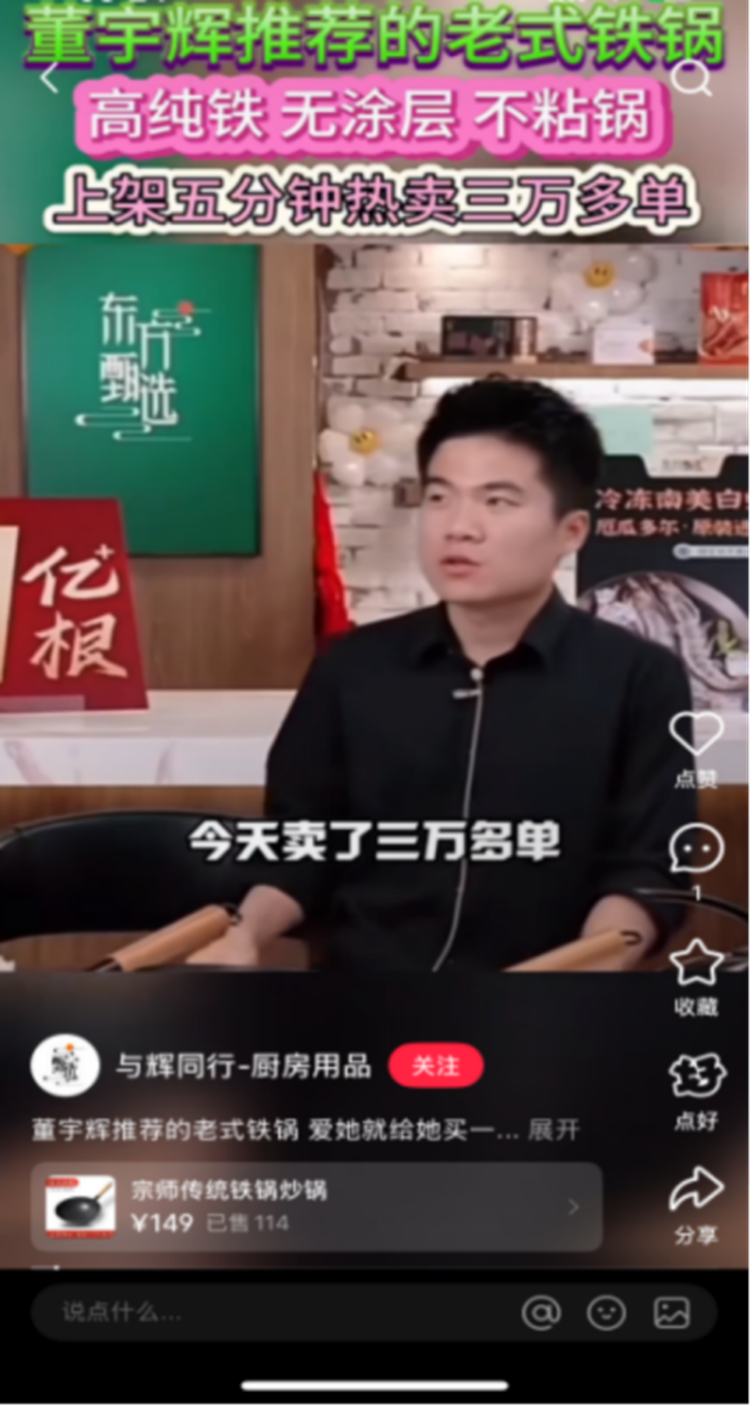Tap the 点好 icon

[x=696, y=1078]
